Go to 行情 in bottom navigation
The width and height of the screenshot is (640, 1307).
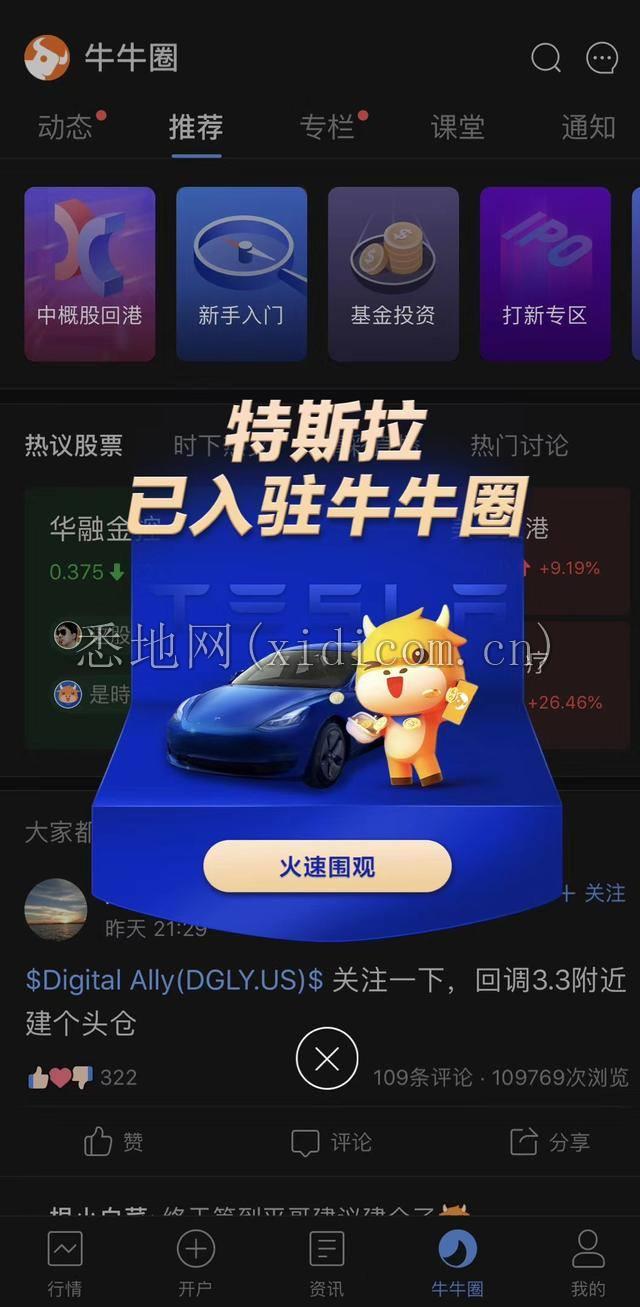point(65,1262)
